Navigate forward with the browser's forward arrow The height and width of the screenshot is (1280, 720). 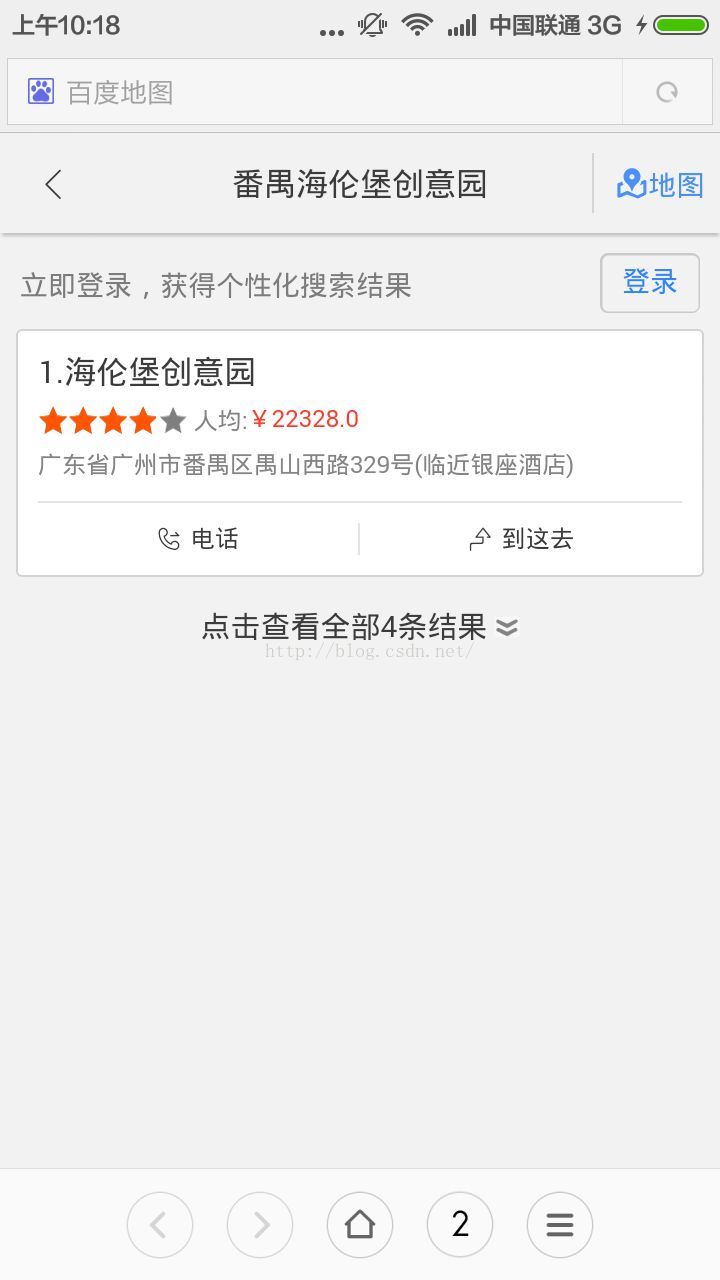tap(260, 1224)
